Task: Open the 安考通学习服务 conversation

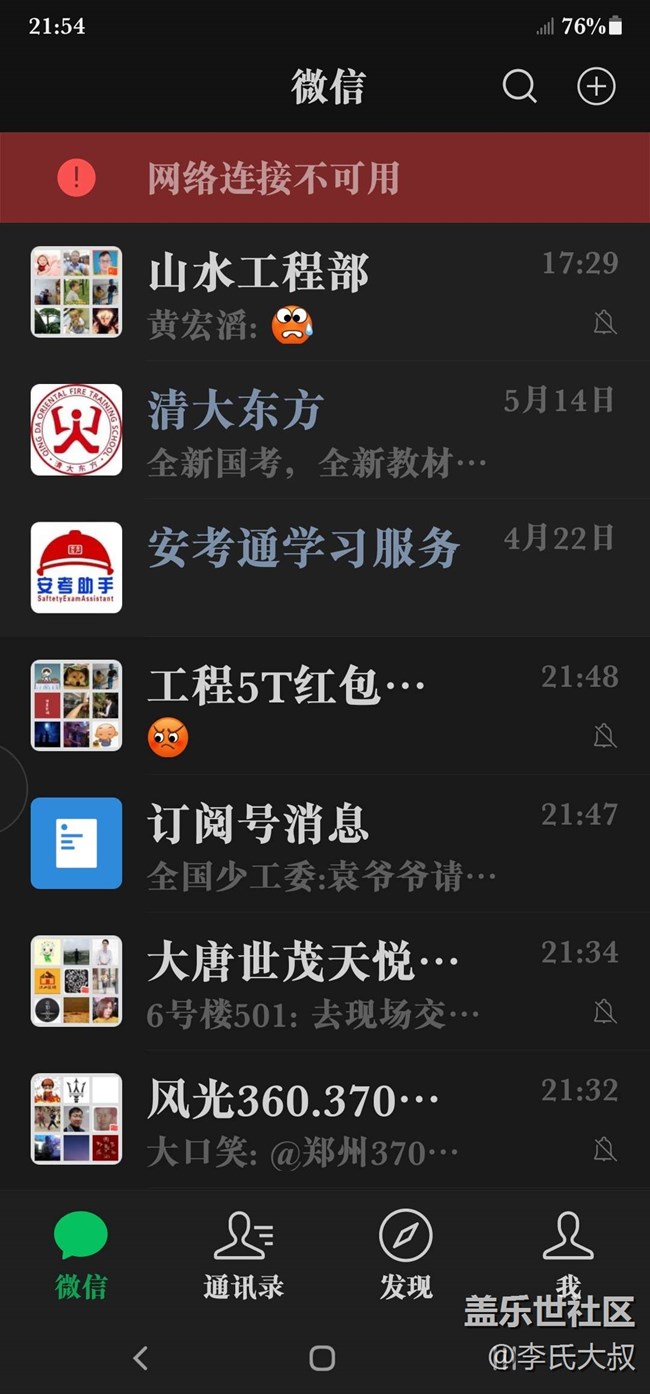Action: (325, 567)
